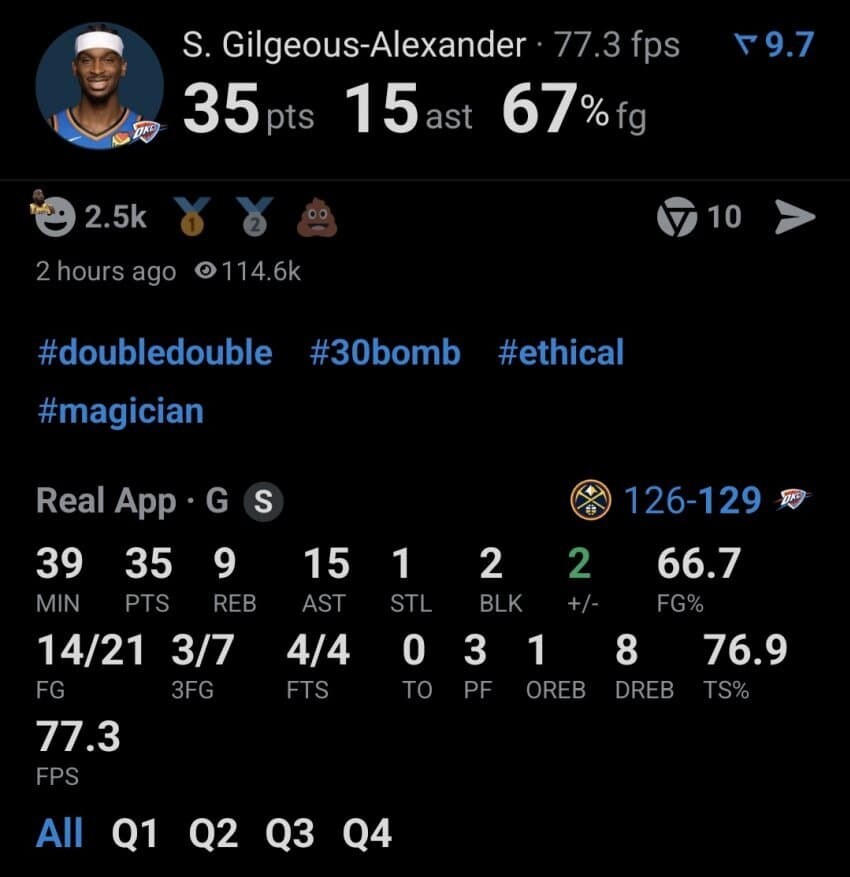Viewport: 850px width, 877px height.
Task: Tap the icon next to 10
Action: click(676, 217)
